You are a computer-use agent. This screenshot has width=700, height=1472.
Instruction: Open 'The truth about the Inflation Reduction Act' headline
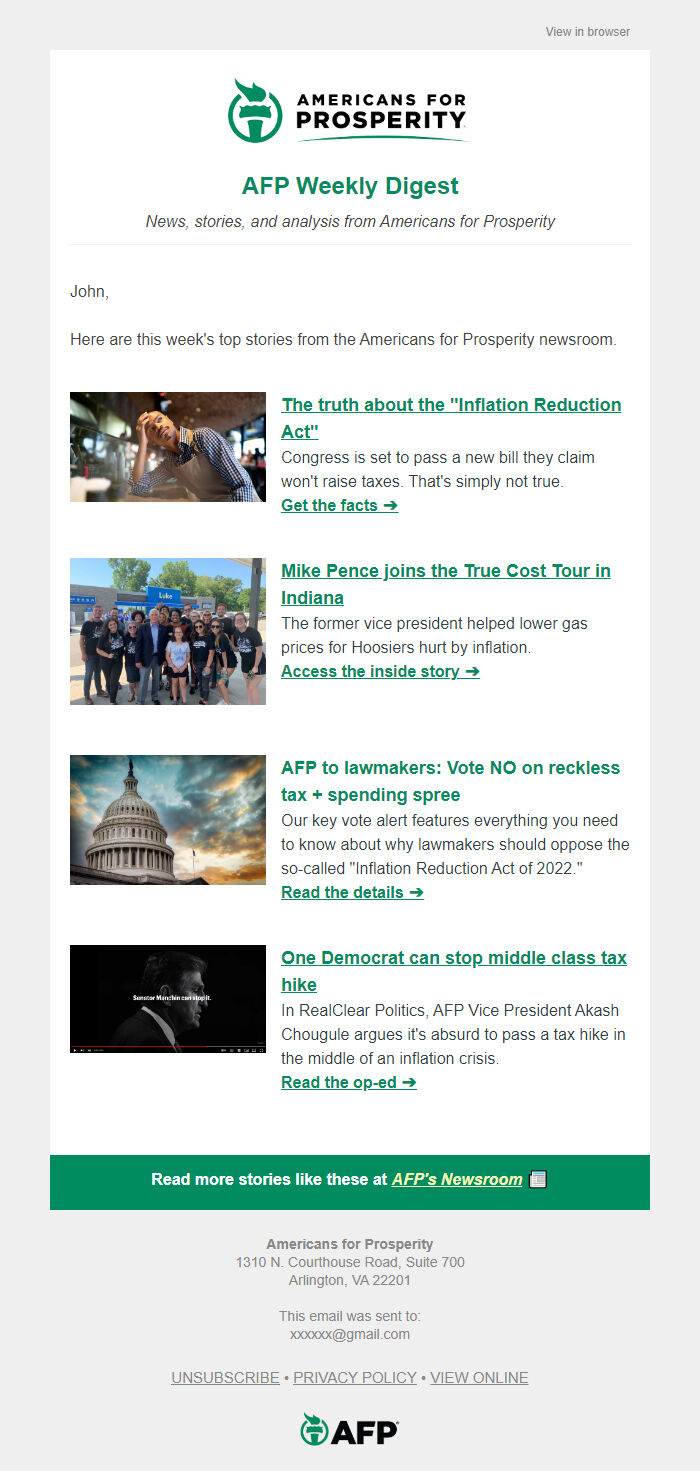tap(450, 405)
